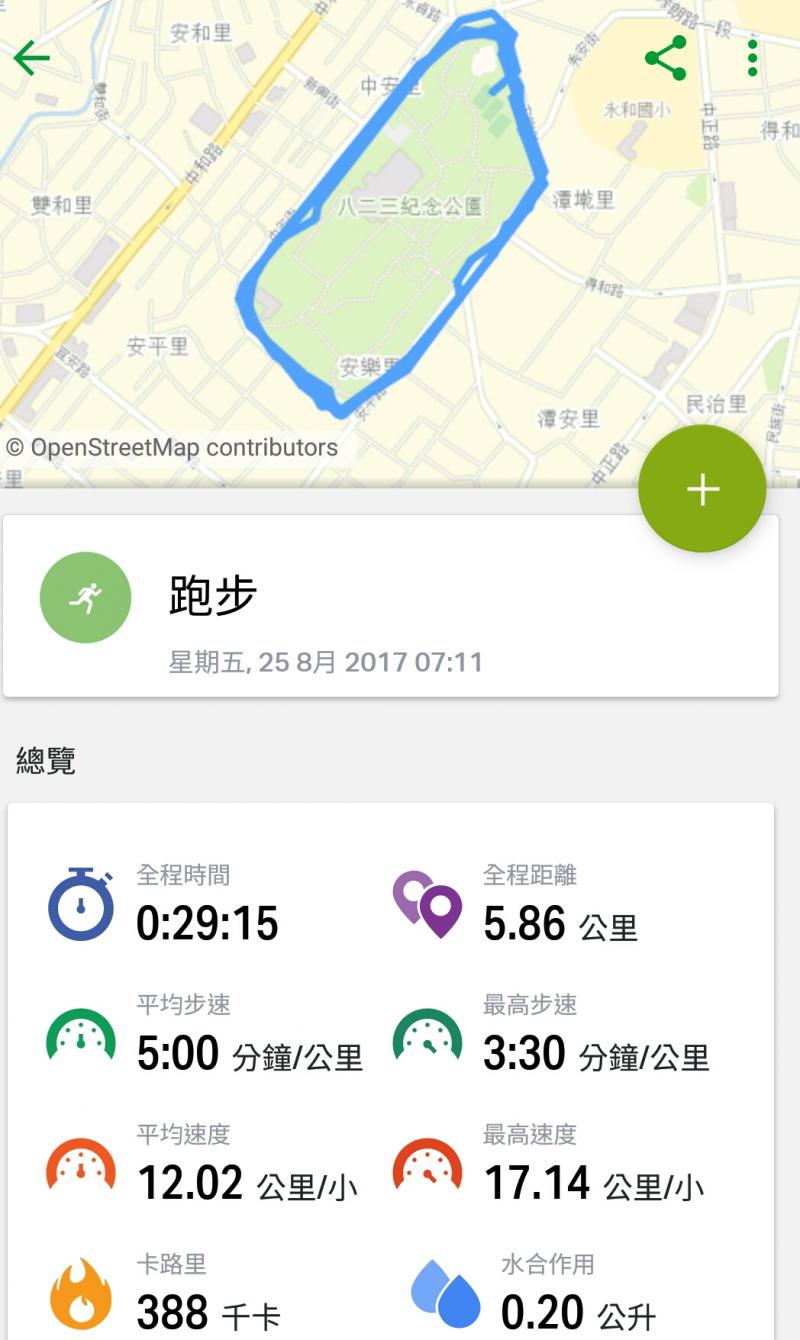Tap the green plus floating button
This screenshot has height=1340, width=800.
pos(702,489)
